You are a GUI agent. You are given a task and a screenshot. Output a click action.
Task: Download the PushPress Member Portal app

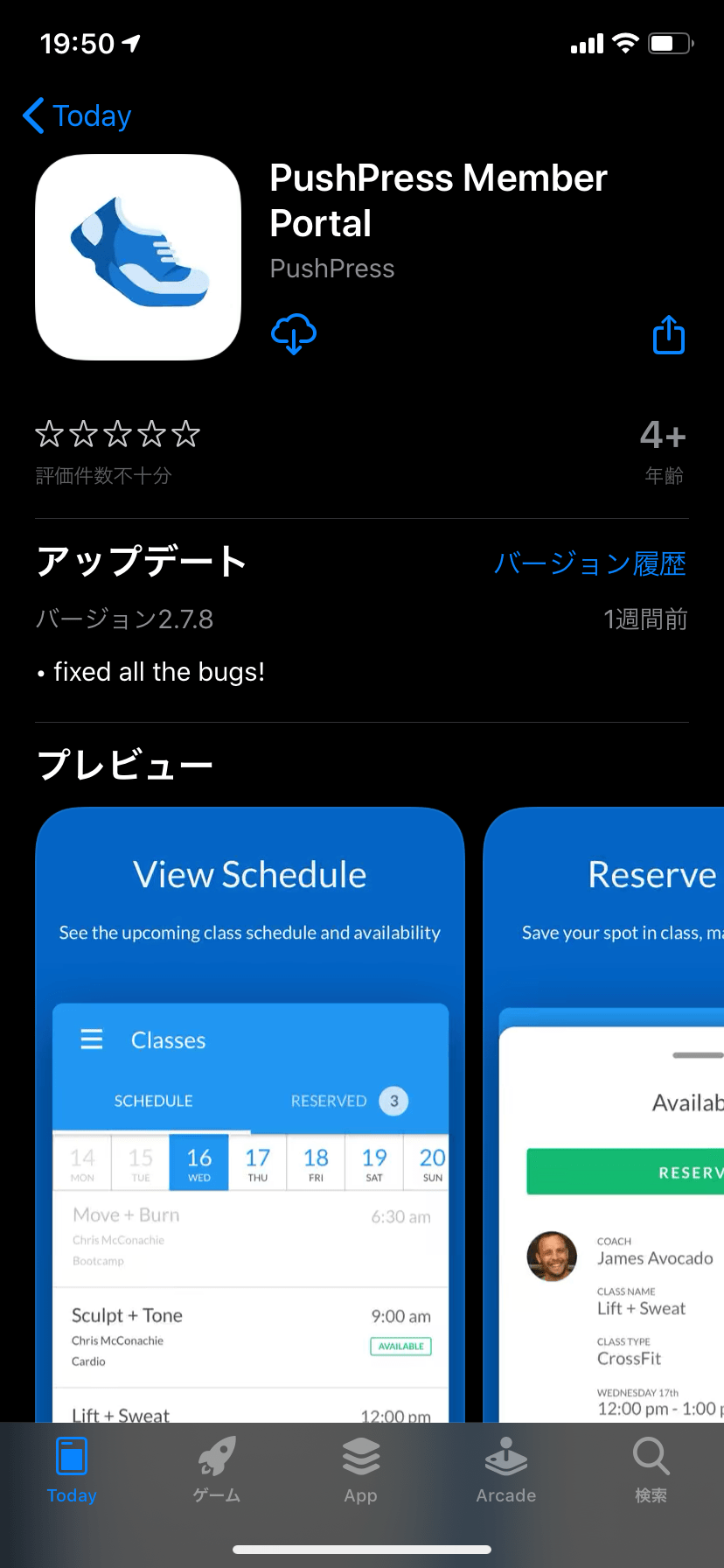pyautogui.click(x=294, y=333)
